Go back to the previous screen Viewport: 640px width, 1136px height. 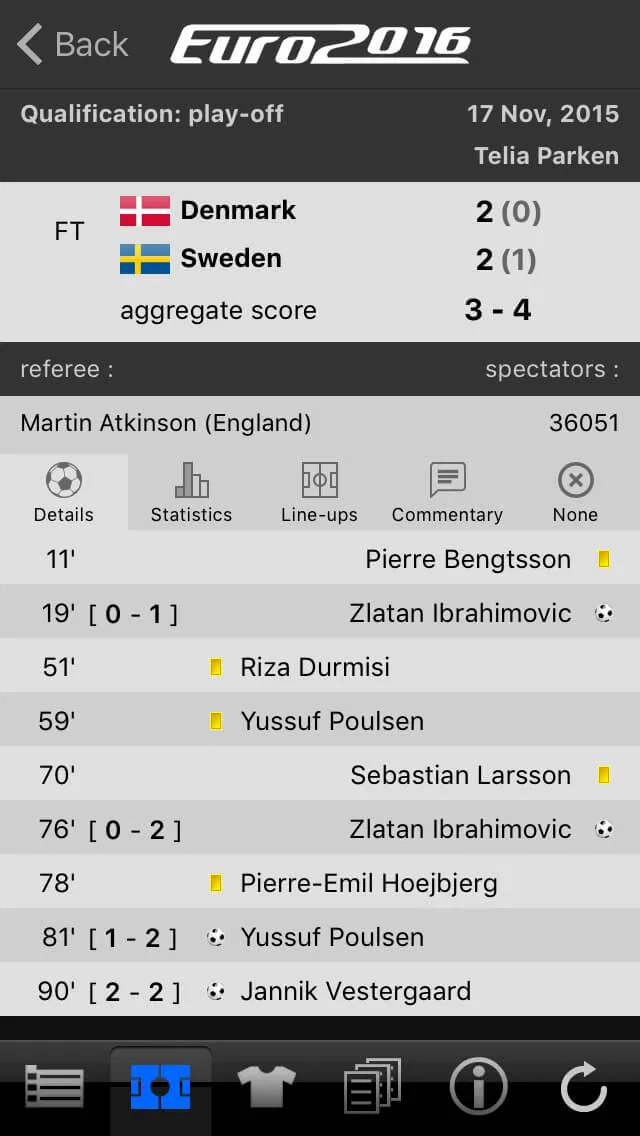pos(72,45)
